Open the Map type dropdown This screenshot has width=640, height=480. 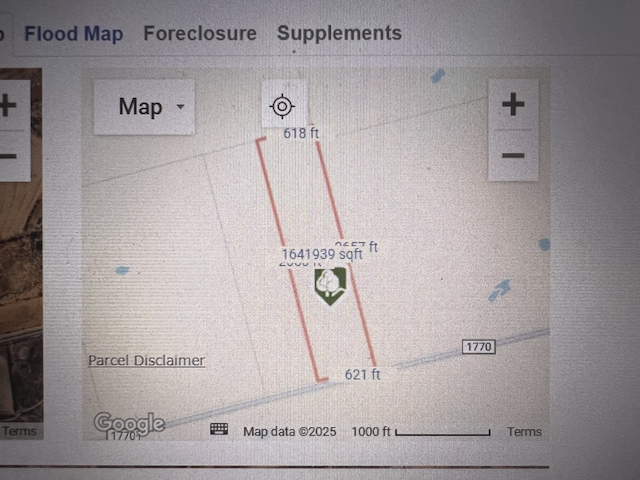point(144,107)
